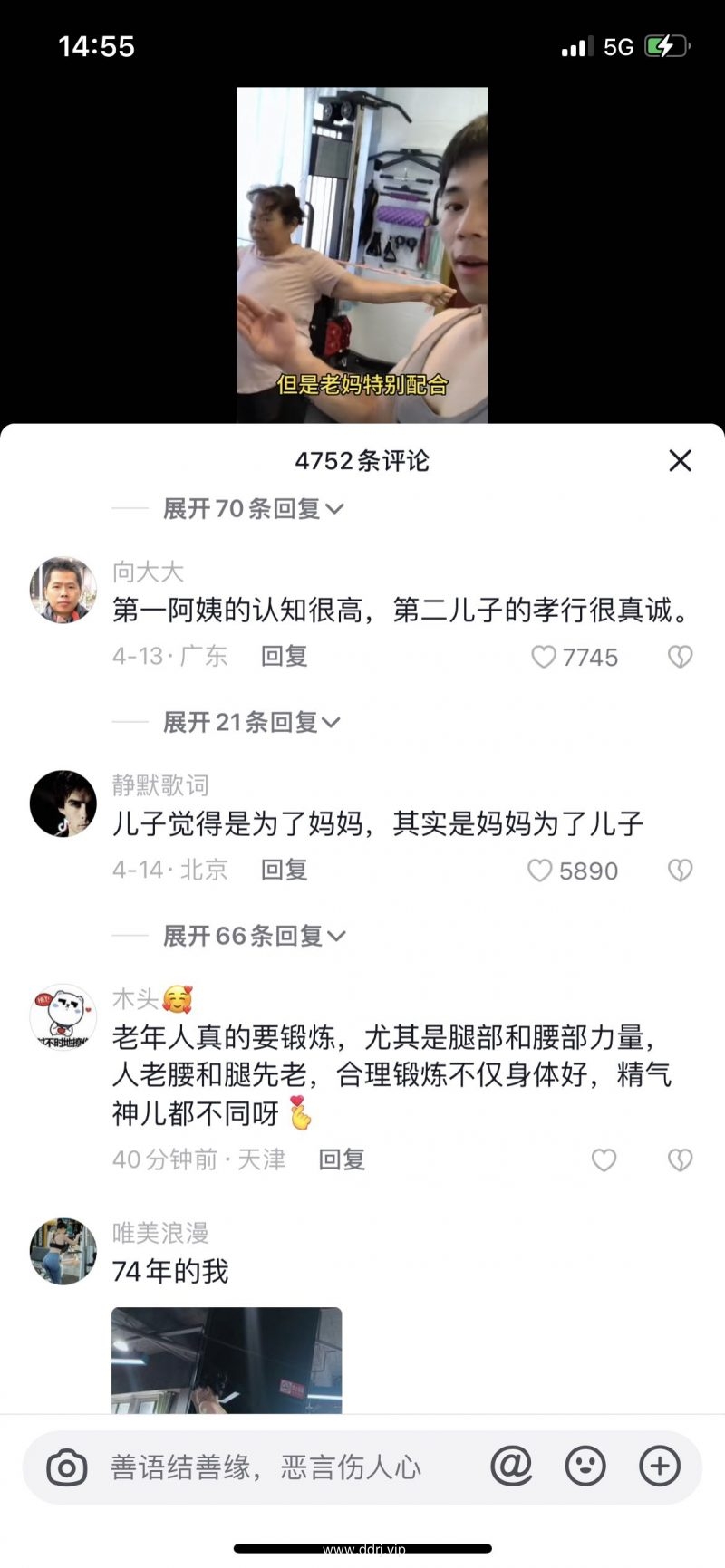The height and width of the screenshot is (1568, 725).
Task: Reply to 静默歌词's comment
Action: coord(284,871)
